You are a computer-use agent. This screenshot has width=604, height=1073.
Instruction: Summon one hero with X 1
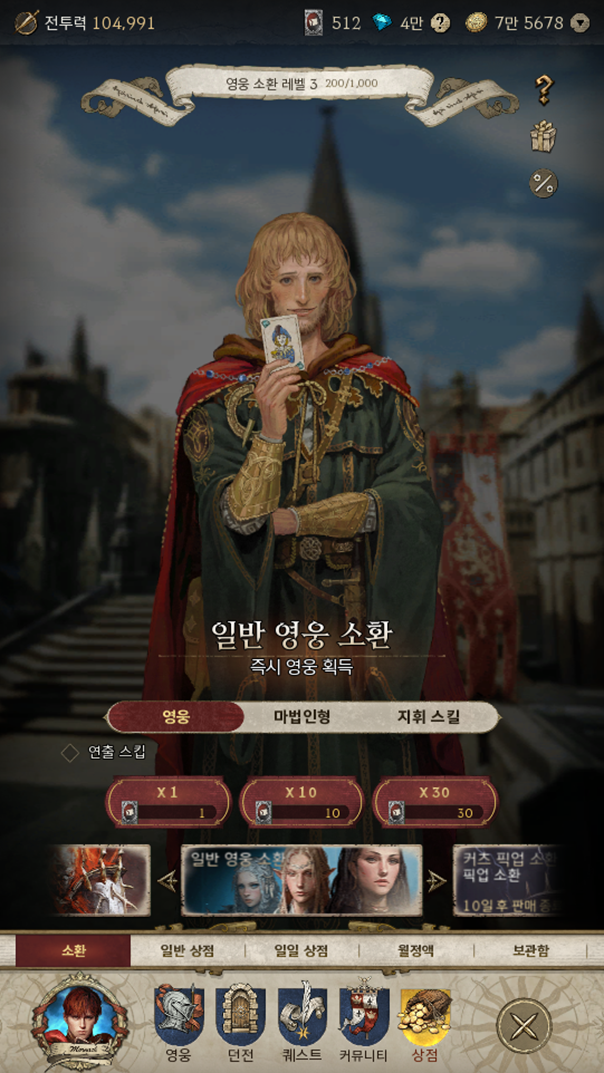coord(168,802)
